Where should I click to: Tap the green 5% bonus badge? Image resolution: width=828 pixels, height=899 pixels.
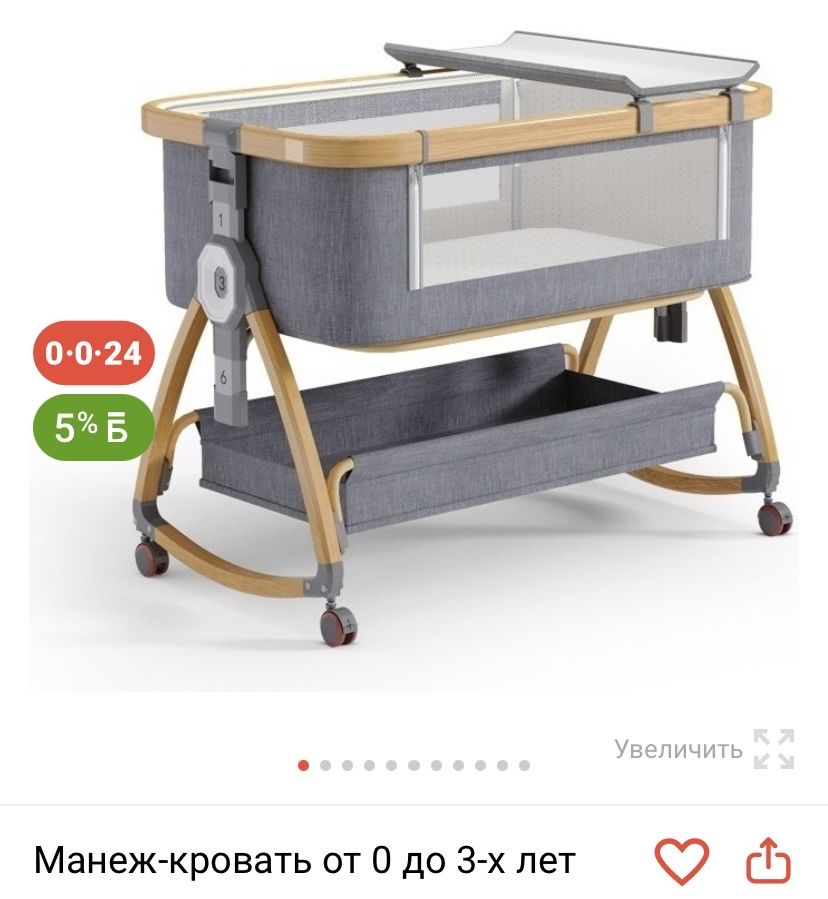click(x=93, y=427)
